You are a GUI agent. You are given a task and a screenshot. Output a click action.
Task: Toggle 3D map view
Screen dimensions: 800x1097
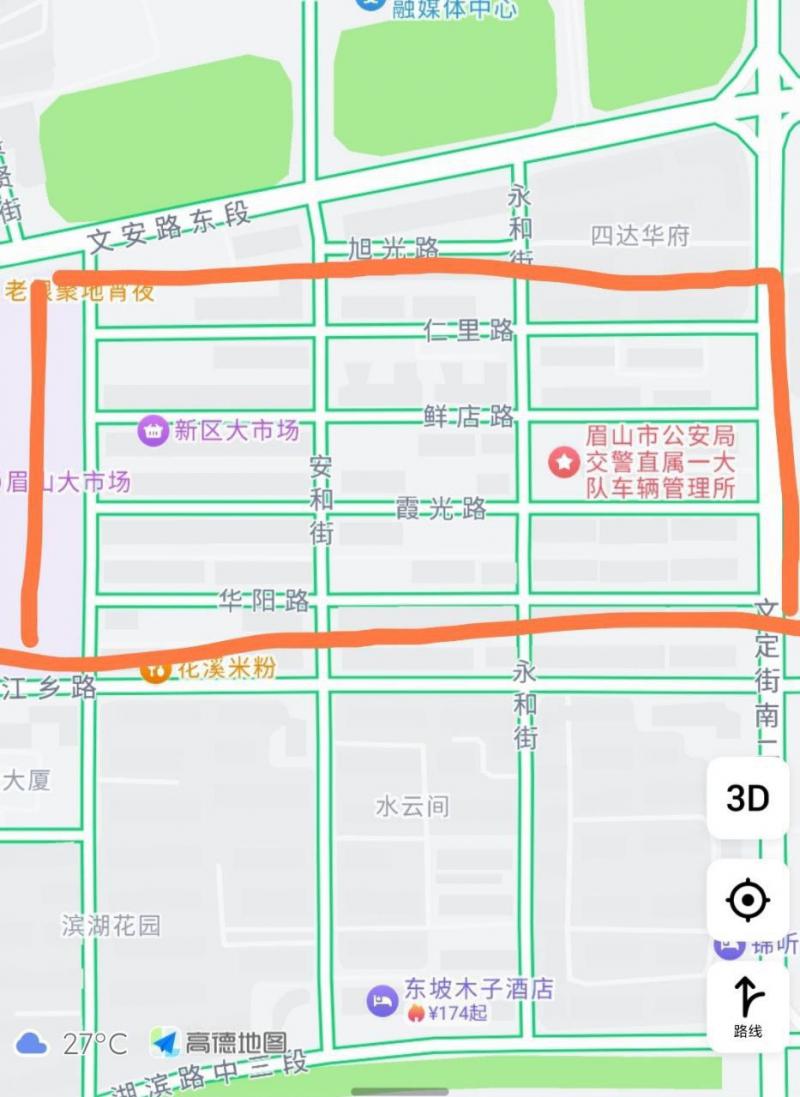click(x=747, y=799)
